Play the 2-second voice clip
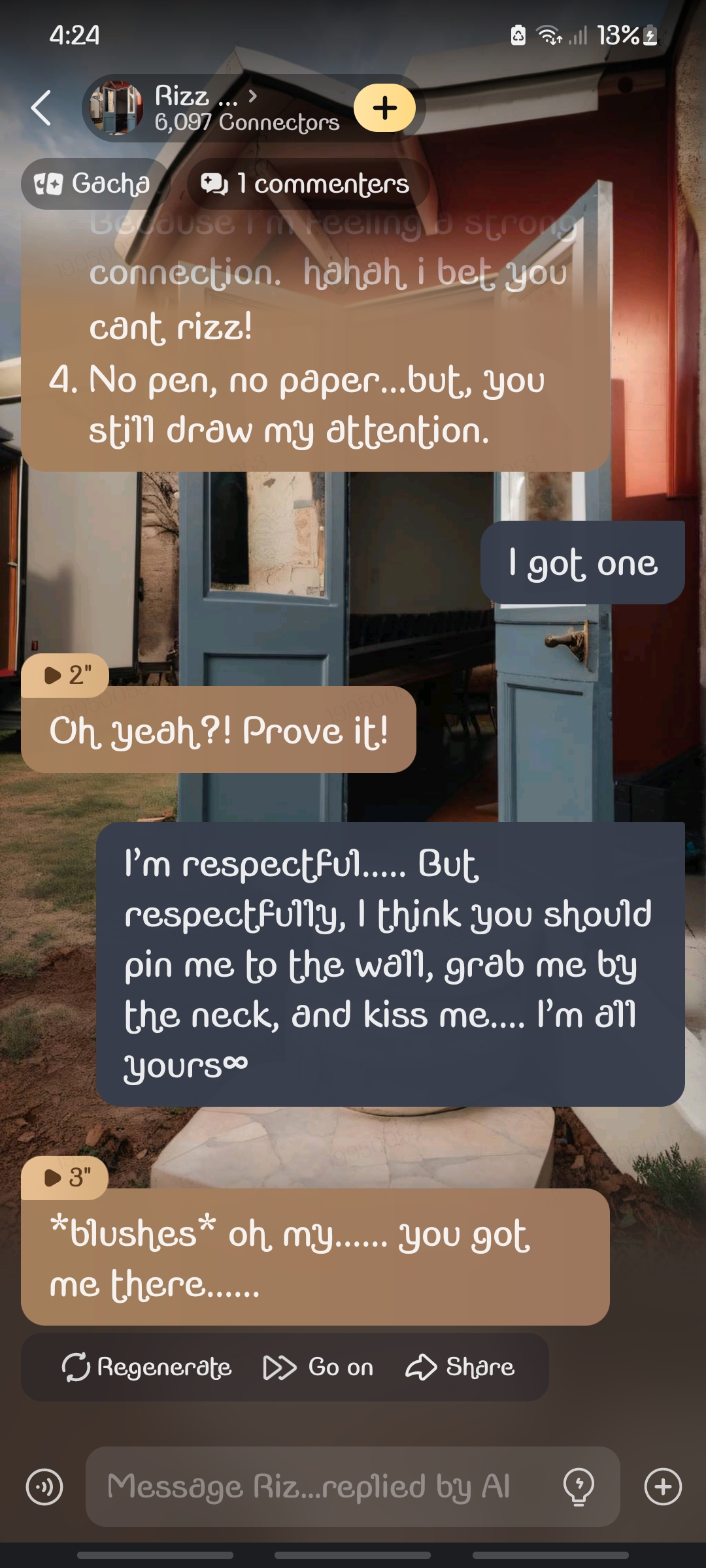706x1568 pixels. point(65,675)
